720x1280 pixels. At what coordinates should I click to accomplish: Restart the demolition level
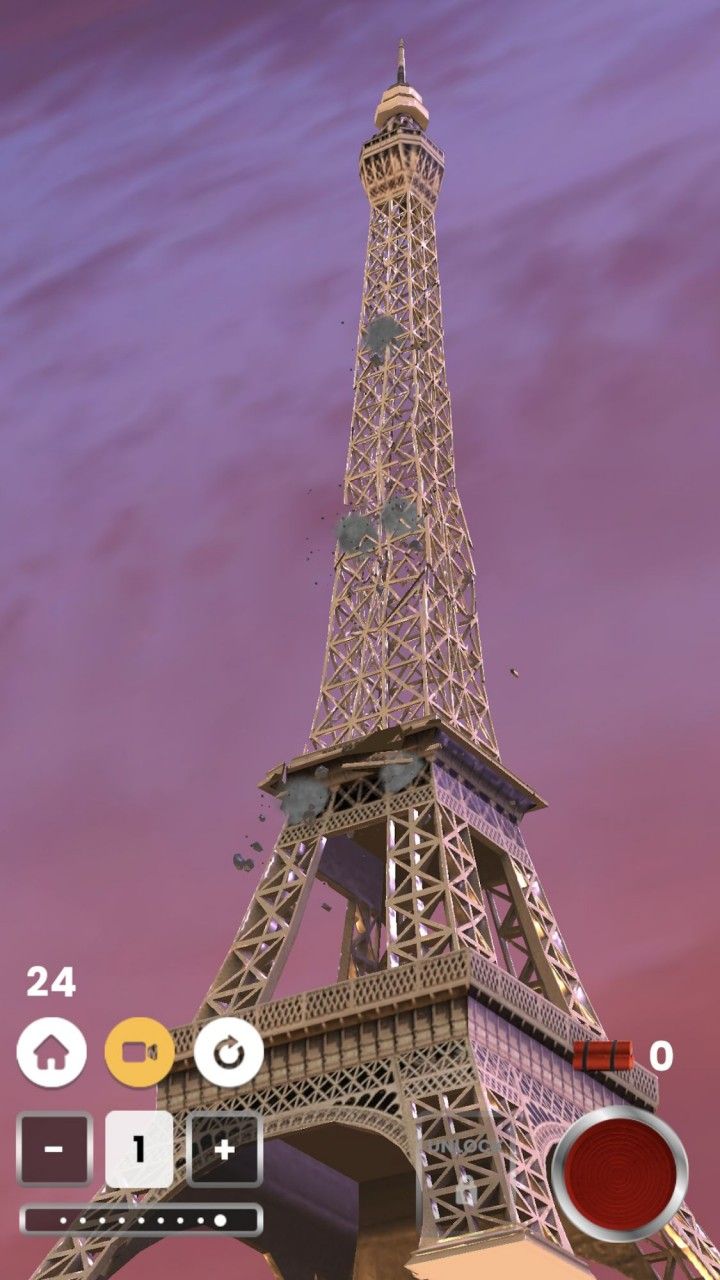(x=229, y=1052)
